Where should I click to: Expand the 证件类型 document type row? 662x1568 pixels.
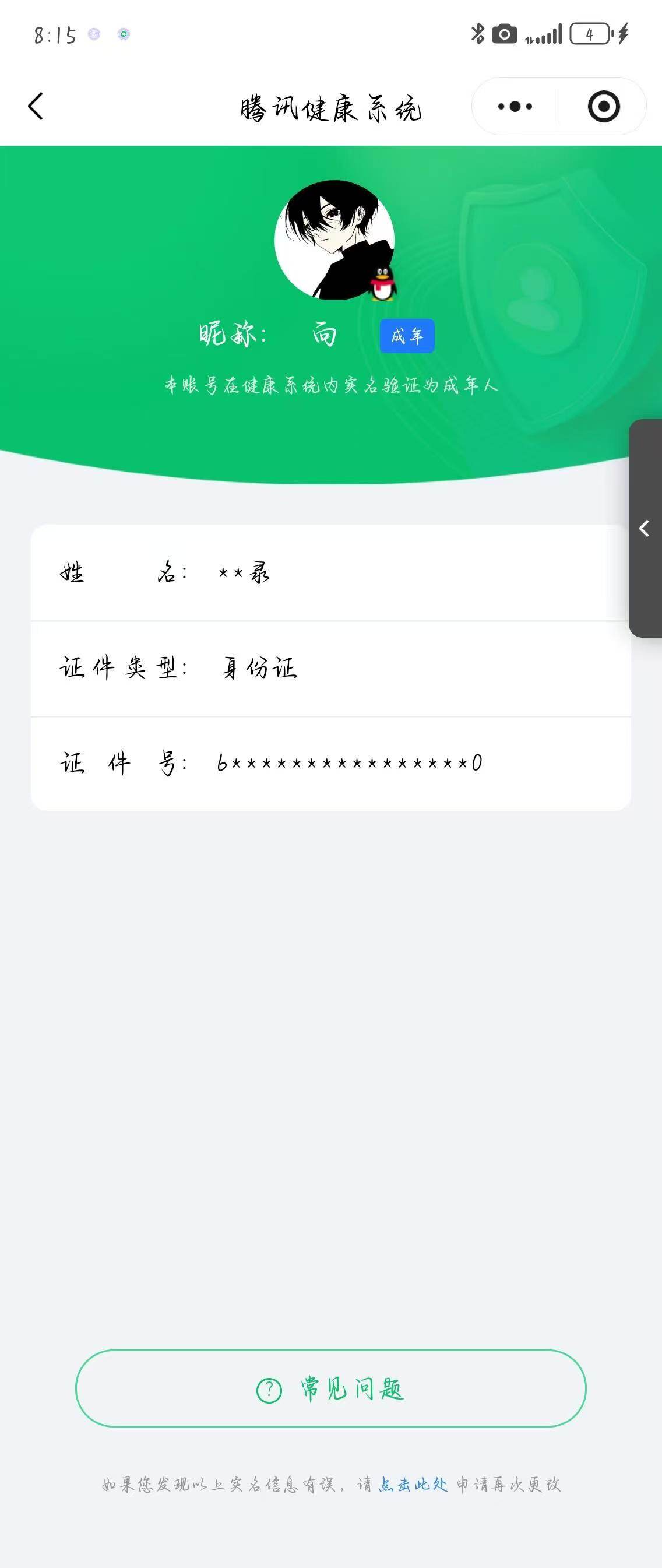331,668
